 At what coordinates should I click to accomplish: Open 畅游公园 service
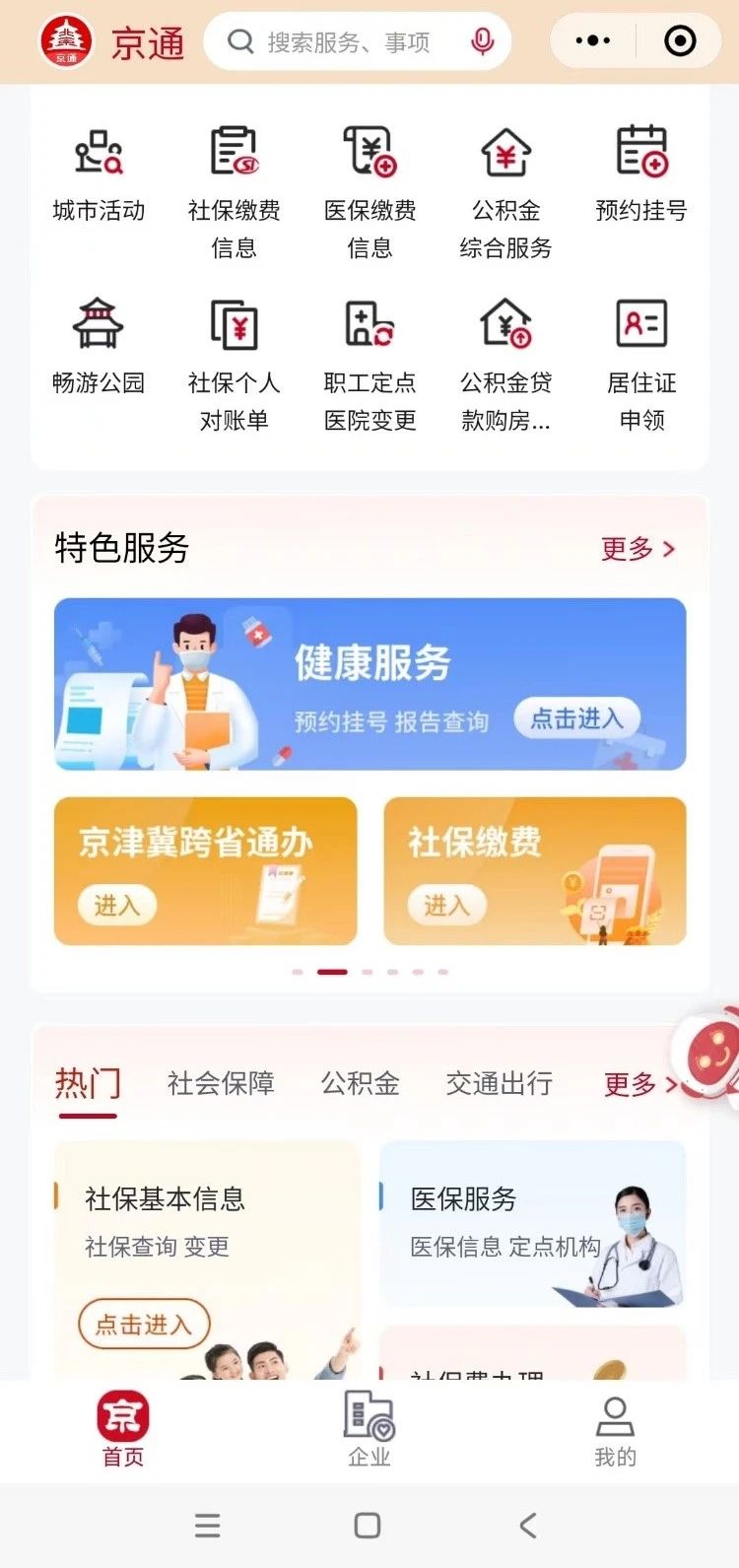click(99, 345)
